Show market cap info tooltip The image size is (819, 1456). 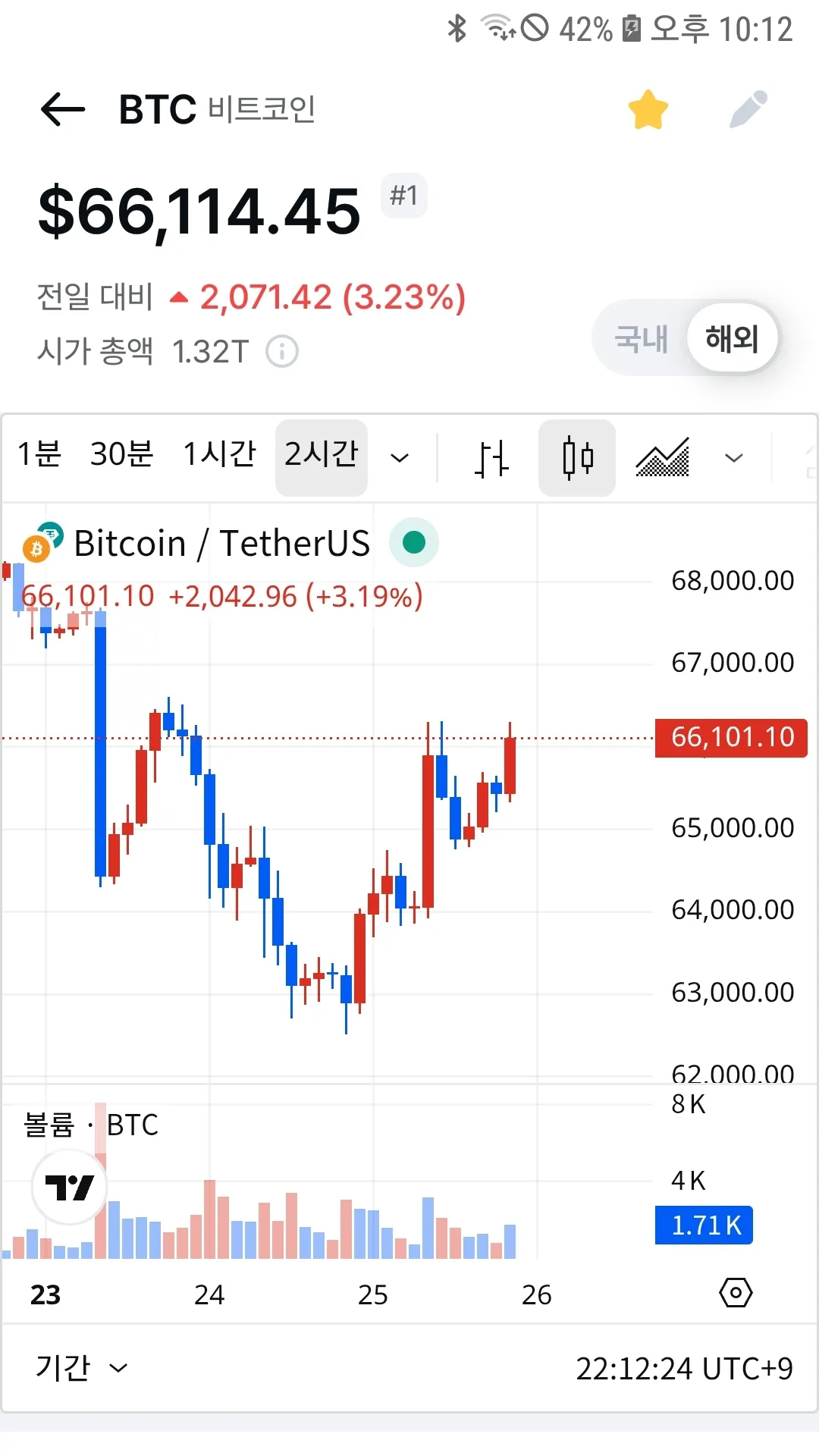click(282, 352)
